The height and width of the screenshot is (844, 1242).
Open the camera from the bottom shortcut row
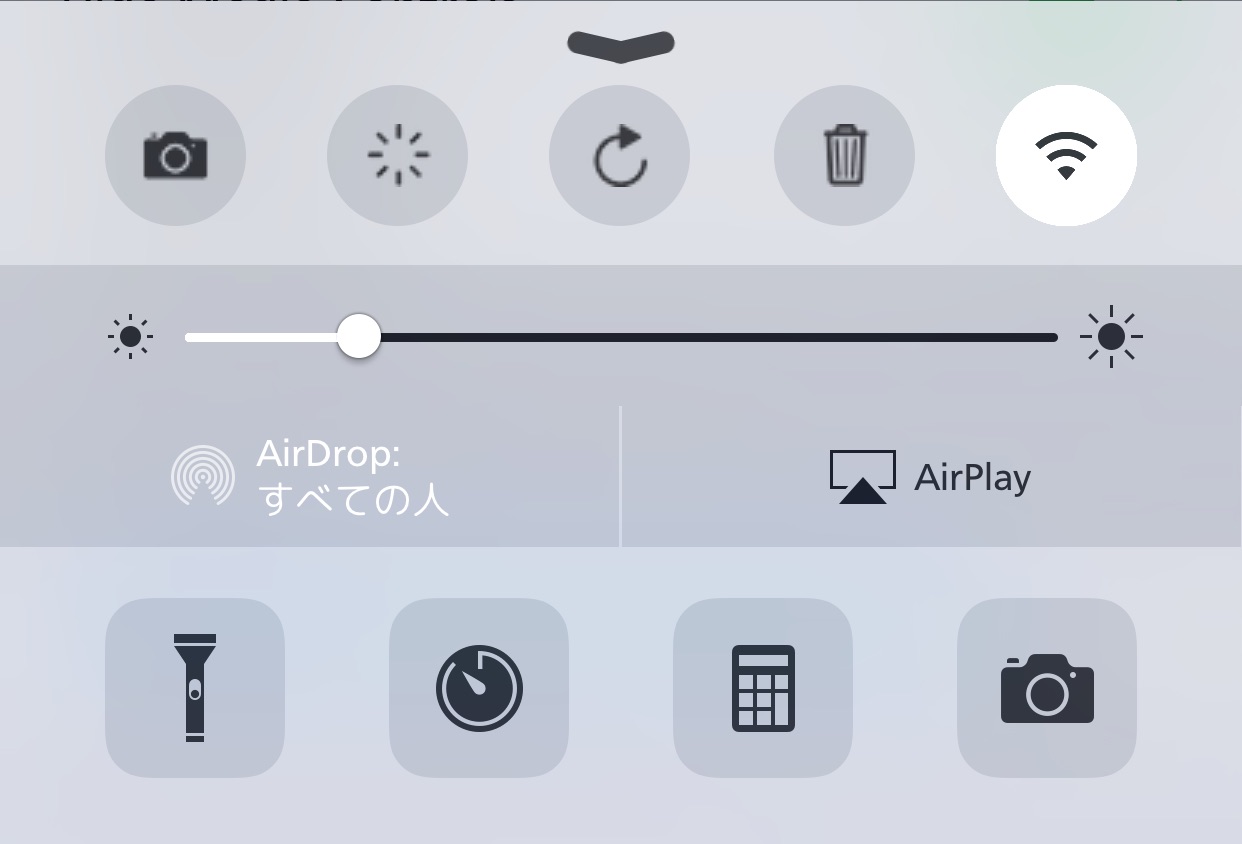[1047, 688]
